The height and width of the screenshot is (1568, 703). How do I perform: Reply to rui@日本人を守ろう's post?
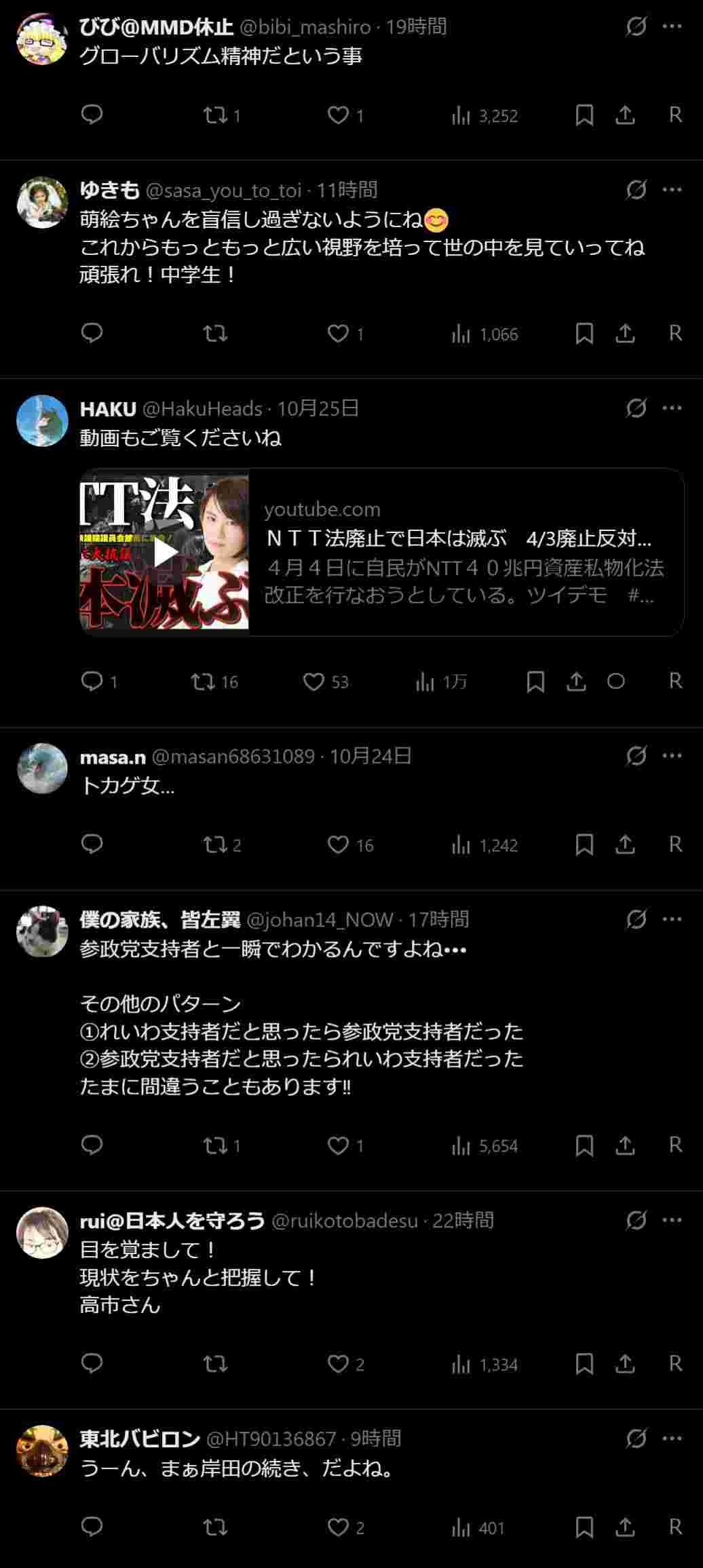[x=92, y=1363]
